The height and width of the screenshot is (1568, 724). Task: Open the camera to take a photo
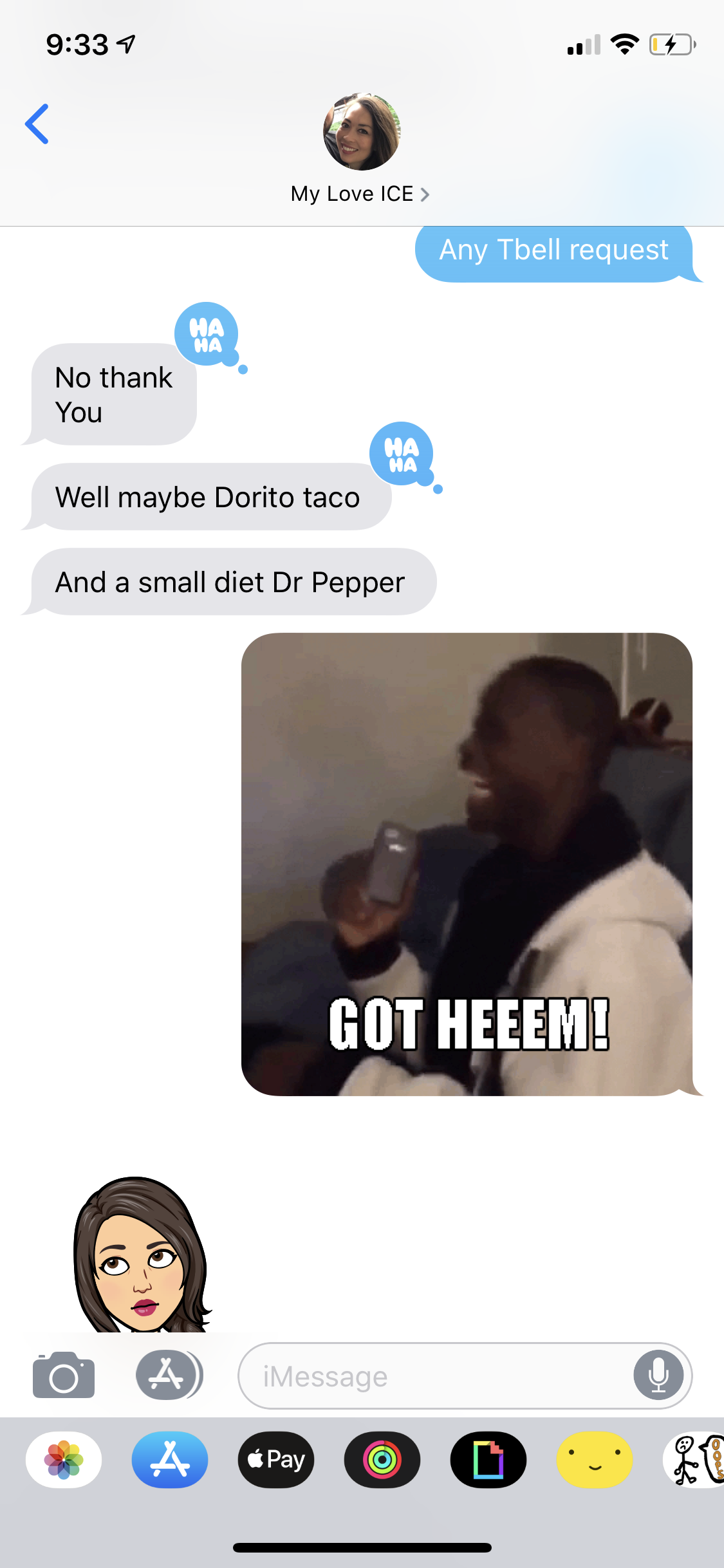tap(64, 1375)
